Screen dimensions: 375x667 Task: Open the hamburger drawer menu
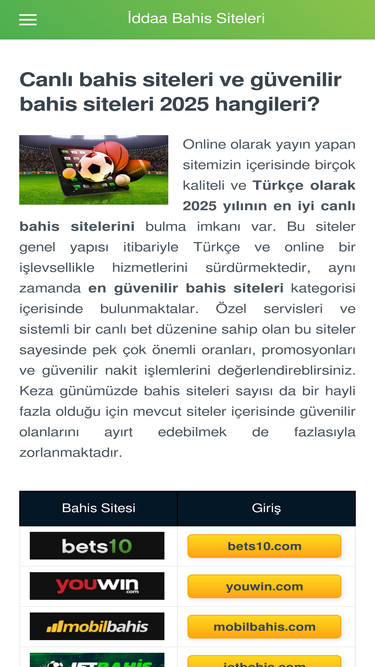[x=28, y=20]
